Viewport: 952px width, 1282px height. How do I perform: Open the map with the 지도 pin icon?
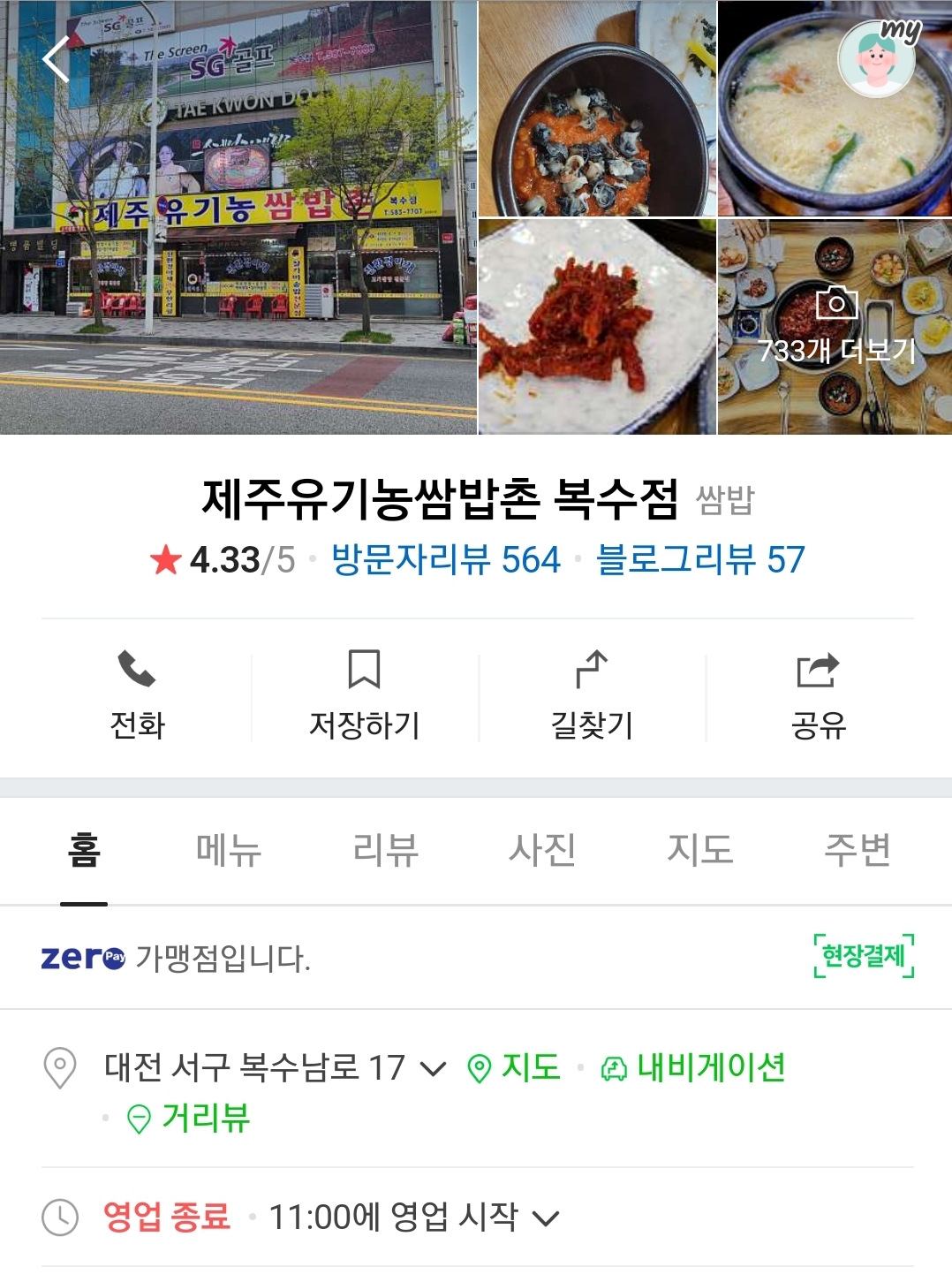pyautogui.click(x=479, y=1067)
